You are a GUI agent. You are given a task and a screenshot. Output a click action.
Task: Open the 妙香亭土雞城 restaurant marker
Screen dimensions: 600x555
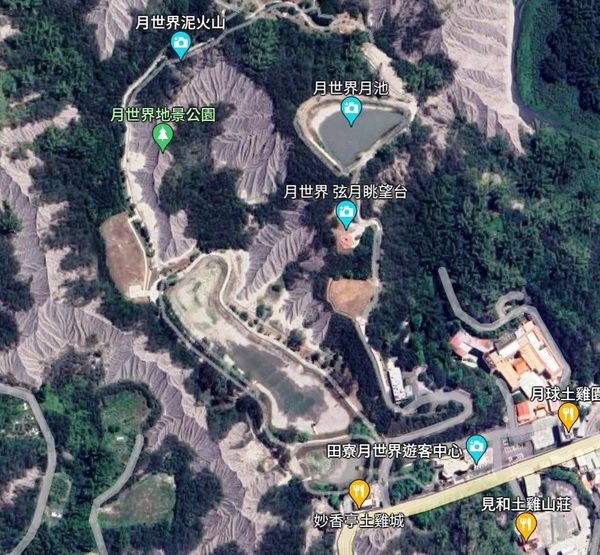[360, 491]
